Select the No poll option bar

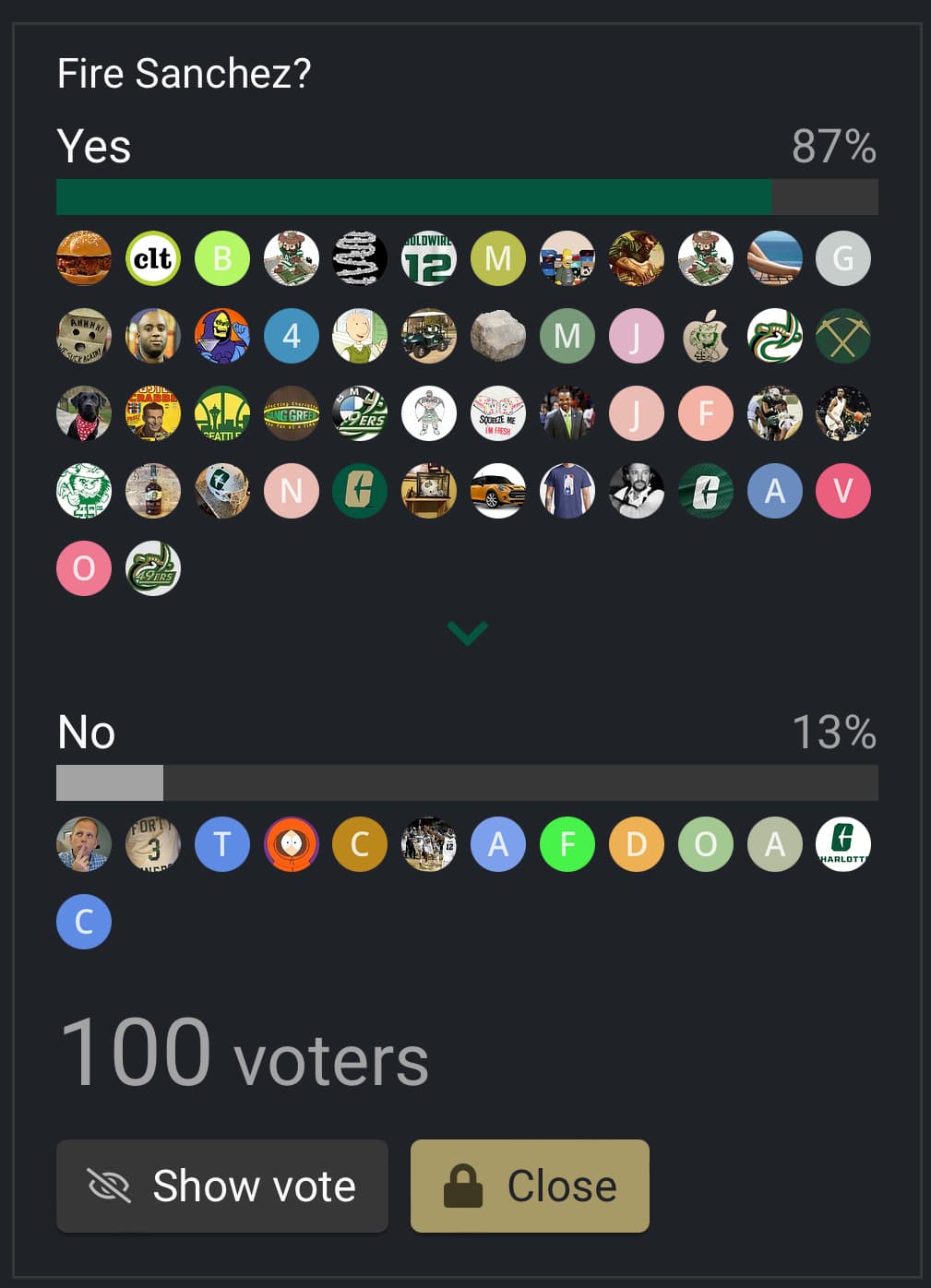point(467,782)
